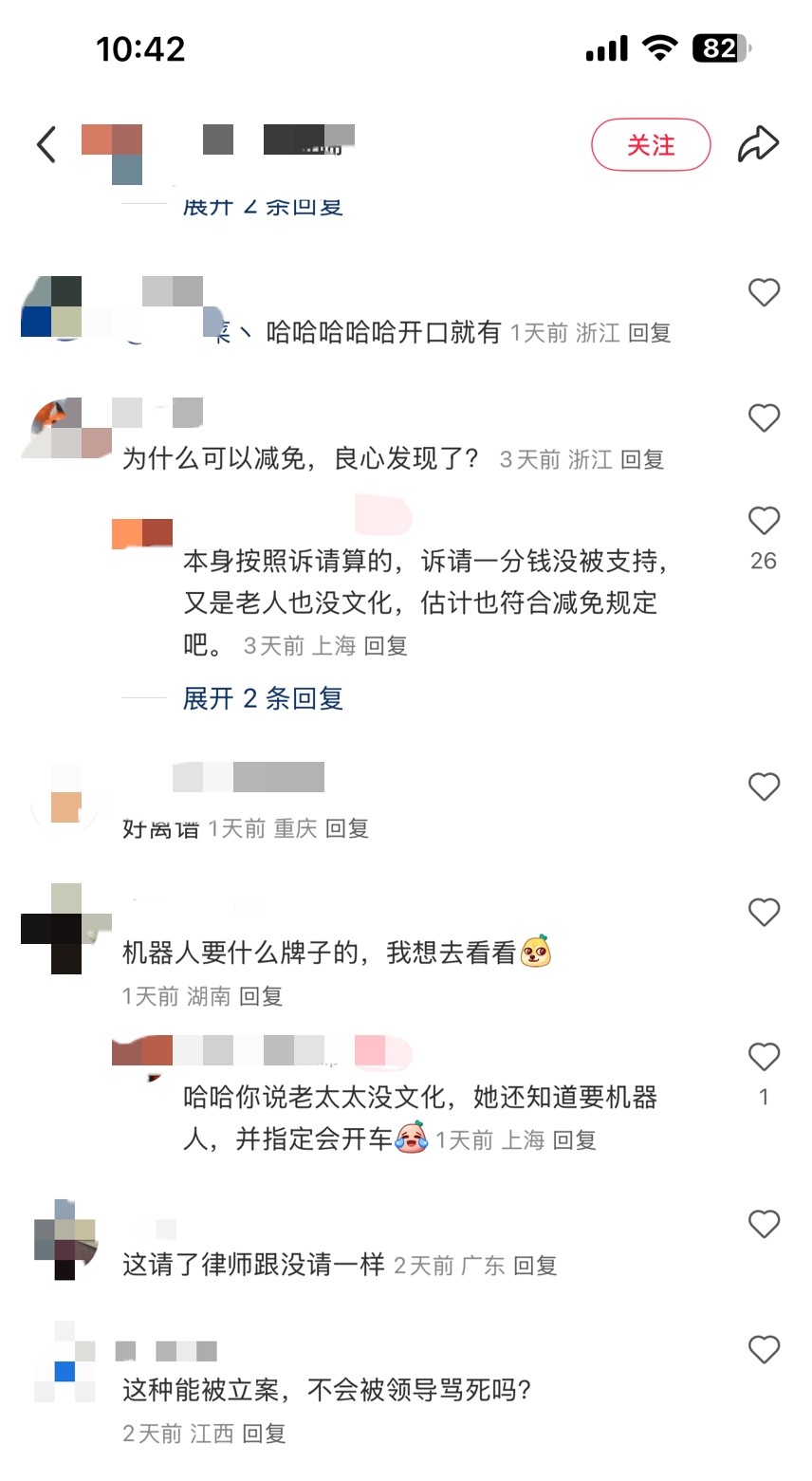Screen dimensions: 812x1481
Task: Like the comment 机器人要什么牌子的
Action: coord(764,913)
